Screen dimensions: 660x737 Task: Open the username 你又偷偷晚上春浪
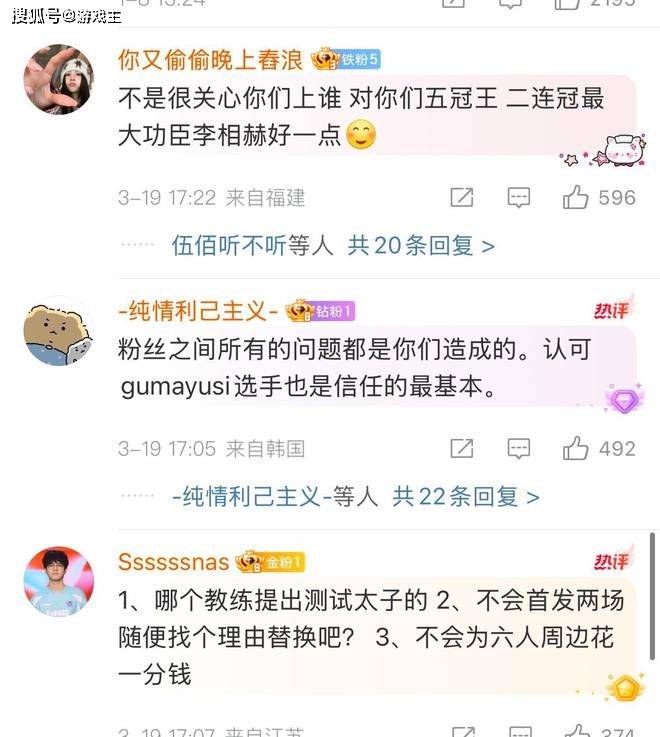(210, 60)
